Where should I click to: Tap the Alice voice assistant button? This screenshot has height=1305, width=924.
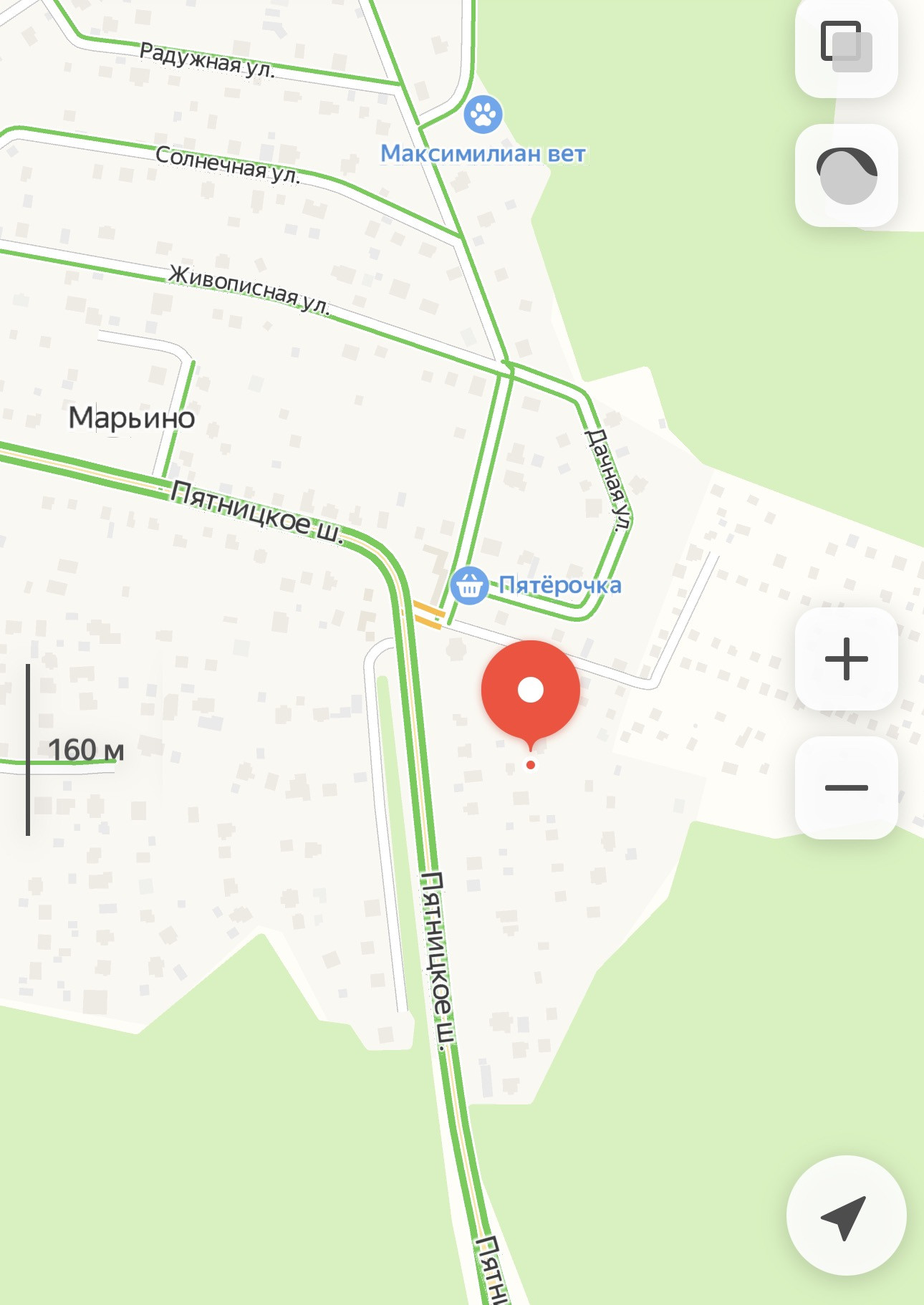point(846,175)
